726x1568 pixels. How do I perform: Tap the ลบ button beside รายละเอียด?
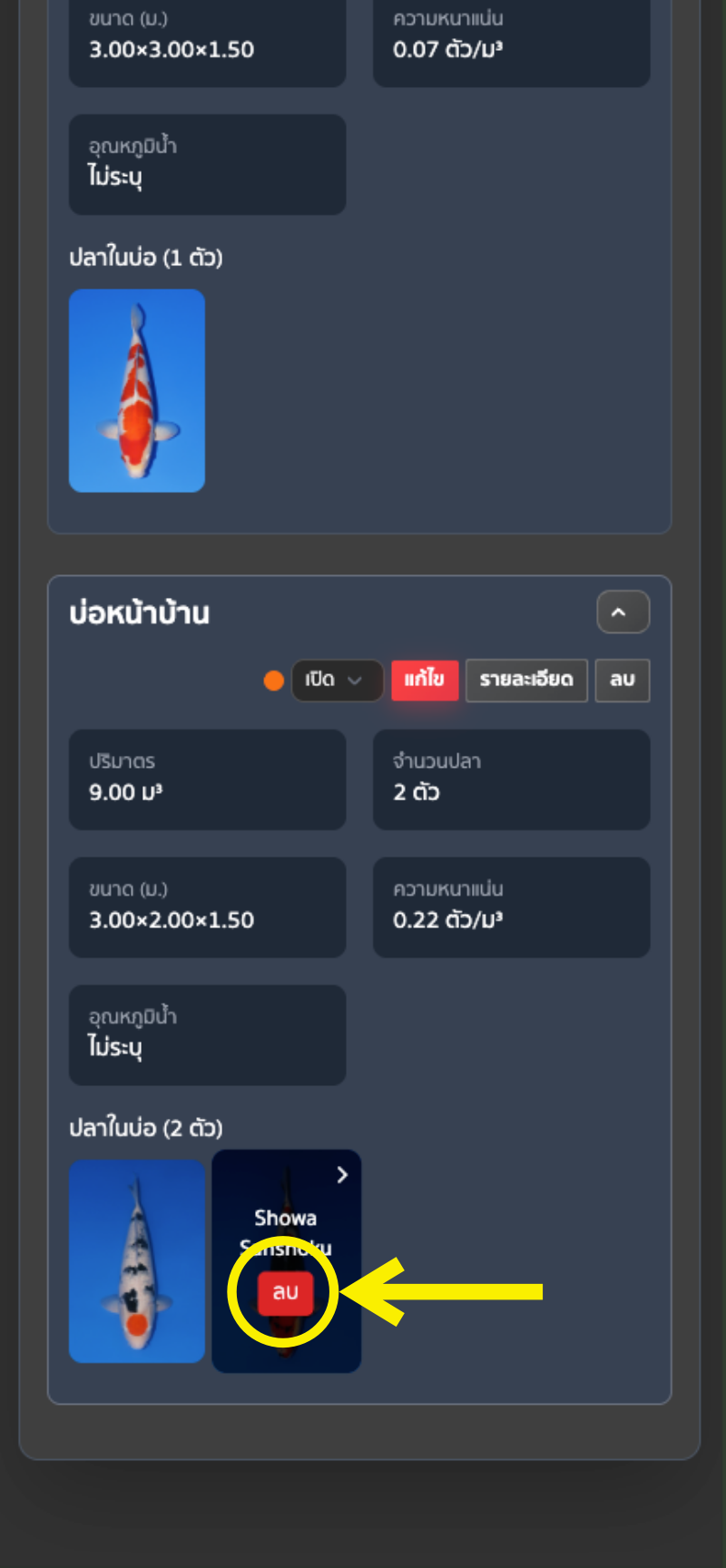coord(622,680)
